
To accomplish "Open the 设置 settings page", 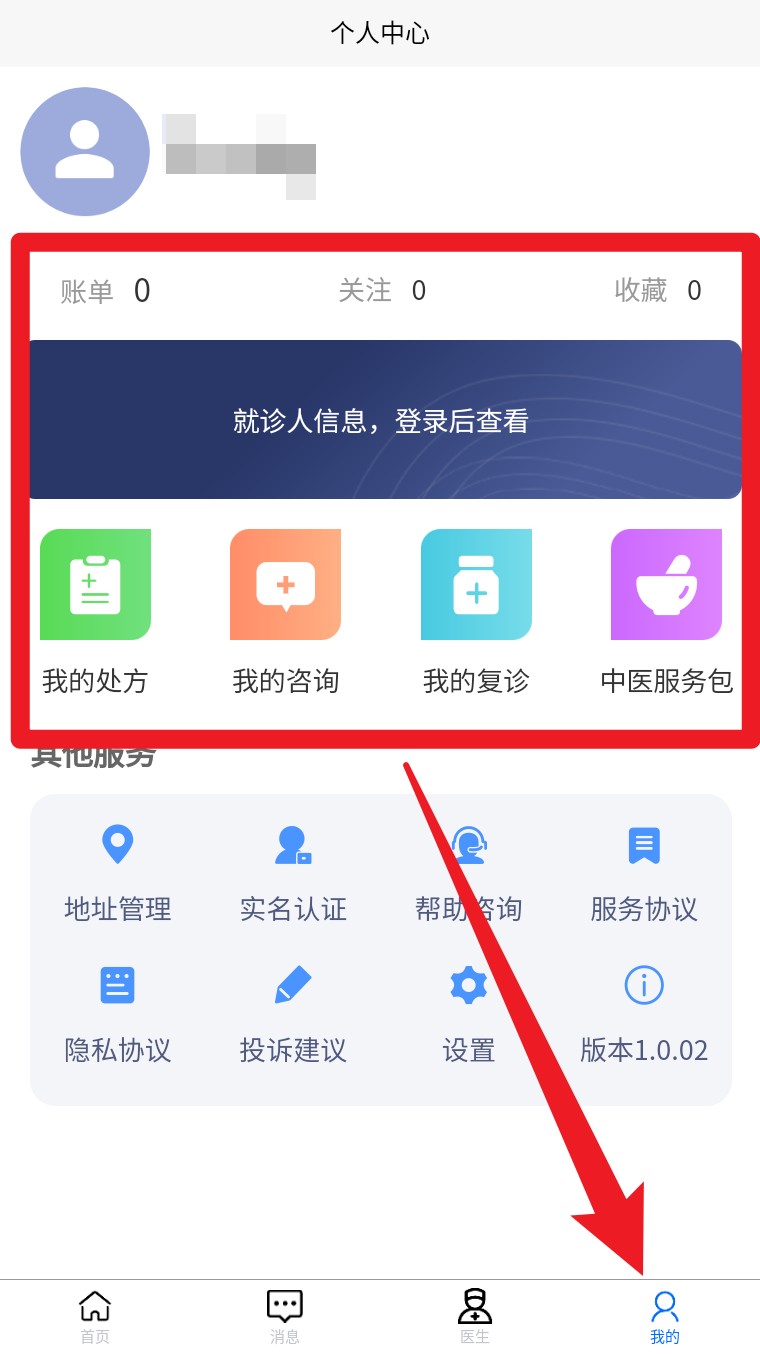I will click(x=468, y=1012).
